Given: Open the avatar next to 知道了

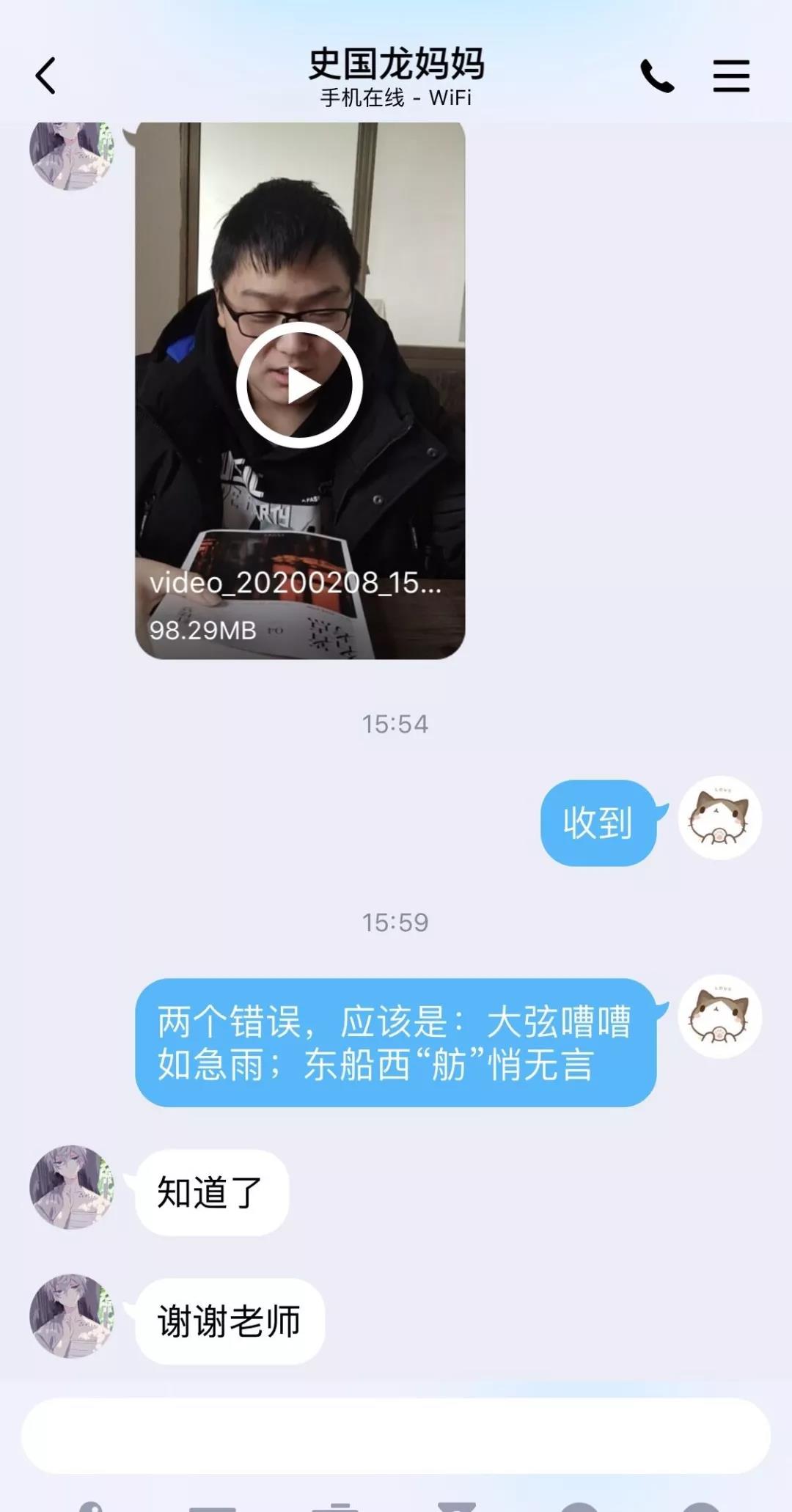Looking at the screenshot, I should pyautogui.click(x=72, y=1187).
